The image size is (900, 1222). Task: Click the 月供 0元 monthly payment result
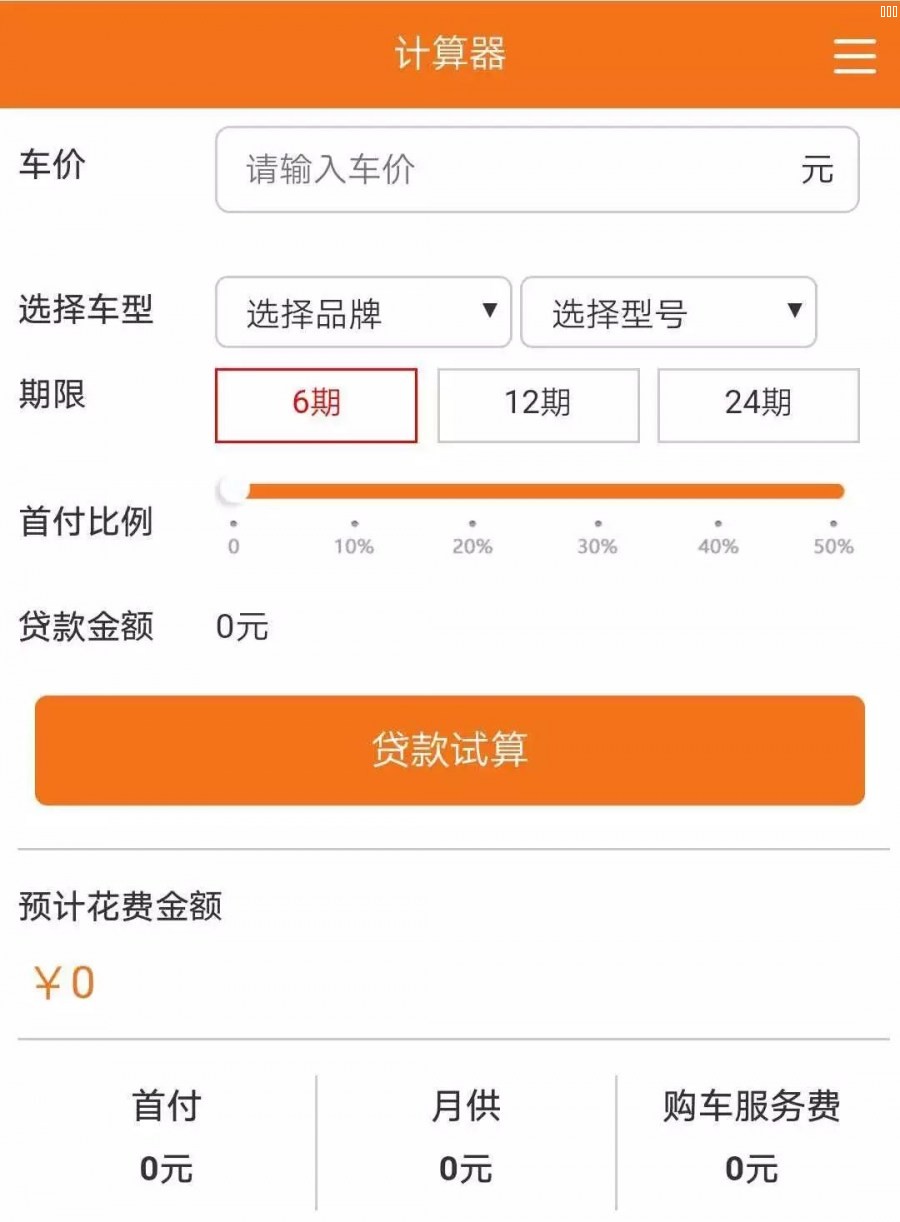465,1168
